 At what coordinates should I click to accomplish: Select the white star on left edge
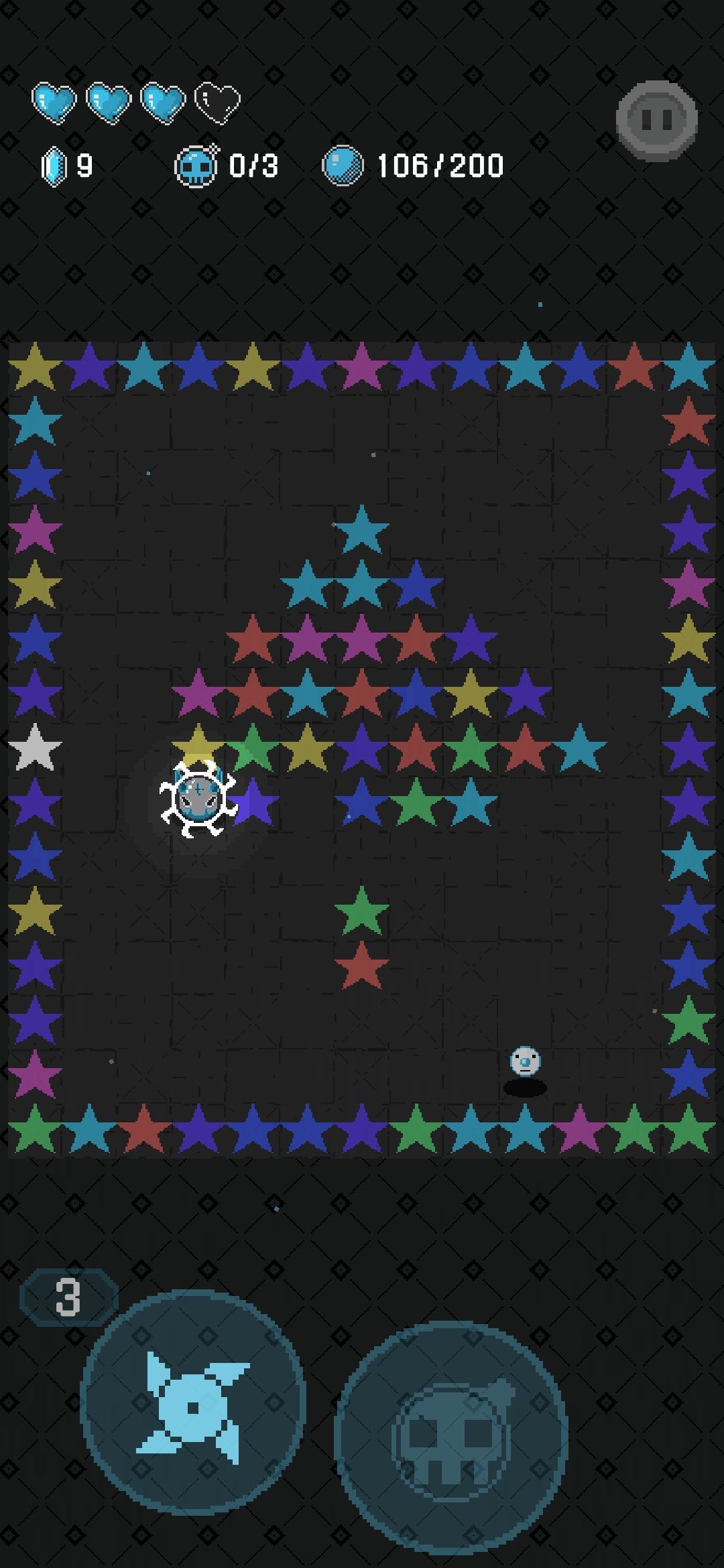point(35,747)
